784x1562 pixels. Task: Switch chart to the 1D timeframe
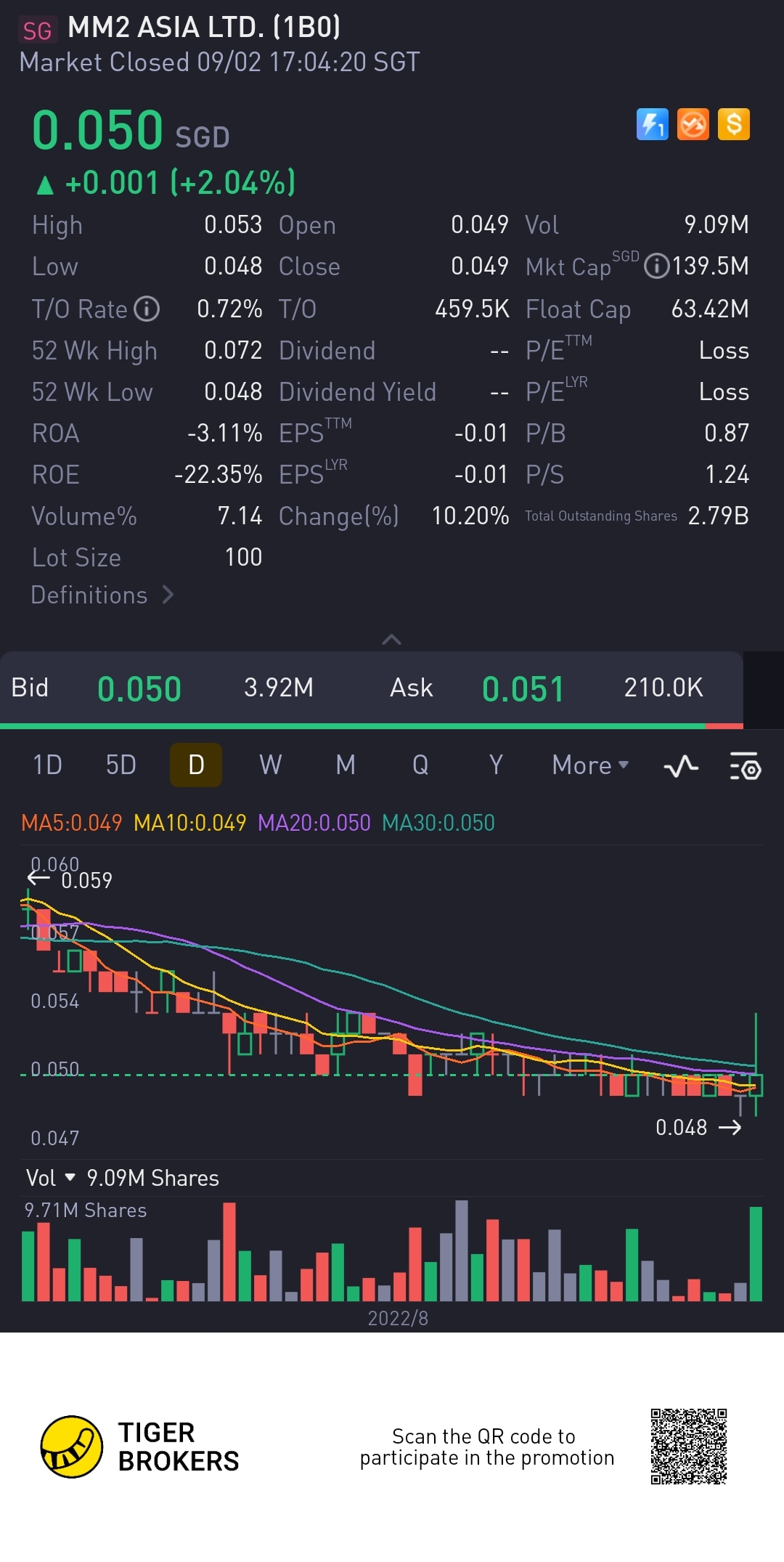tap(48, 765)
